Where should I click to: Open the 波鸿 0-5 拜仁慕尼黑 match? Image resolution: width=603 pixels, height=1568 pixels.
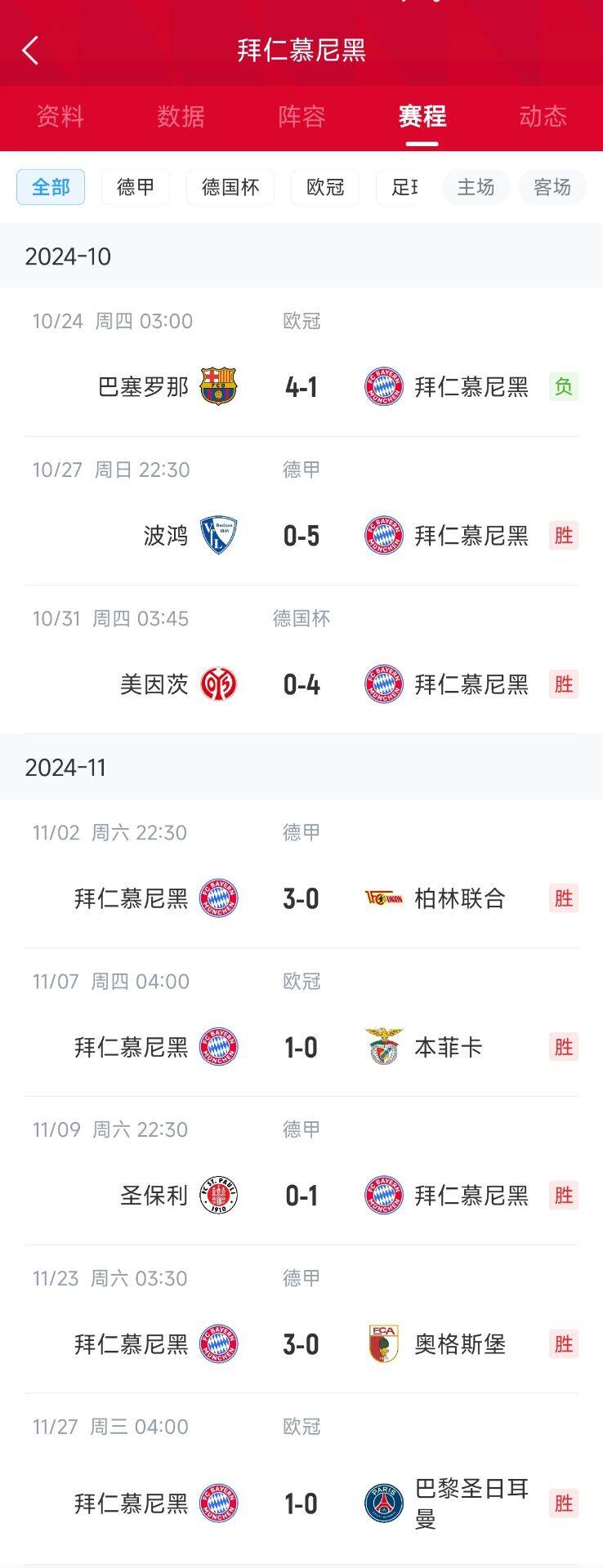click(x=301, y=535)
